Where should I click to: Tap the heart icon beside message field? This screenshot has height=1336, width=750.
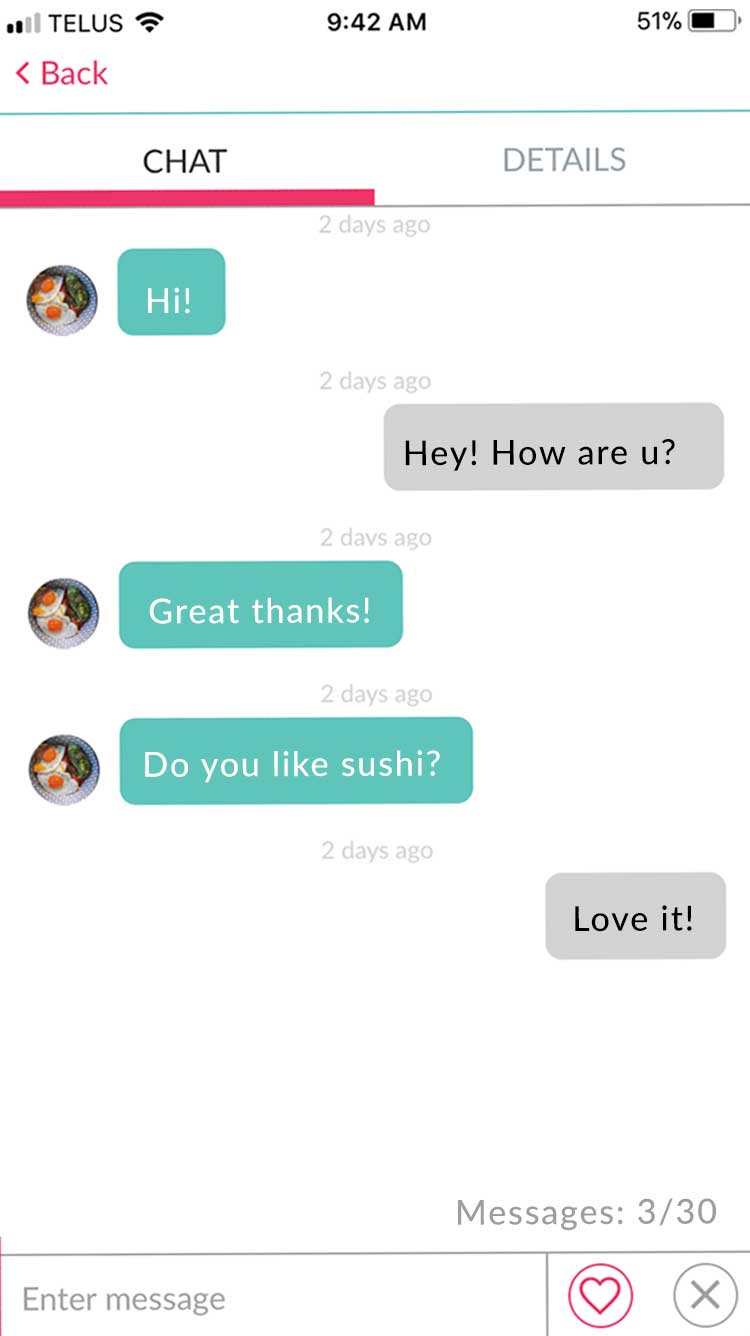pyautogui.click(x=601, y=1296)
